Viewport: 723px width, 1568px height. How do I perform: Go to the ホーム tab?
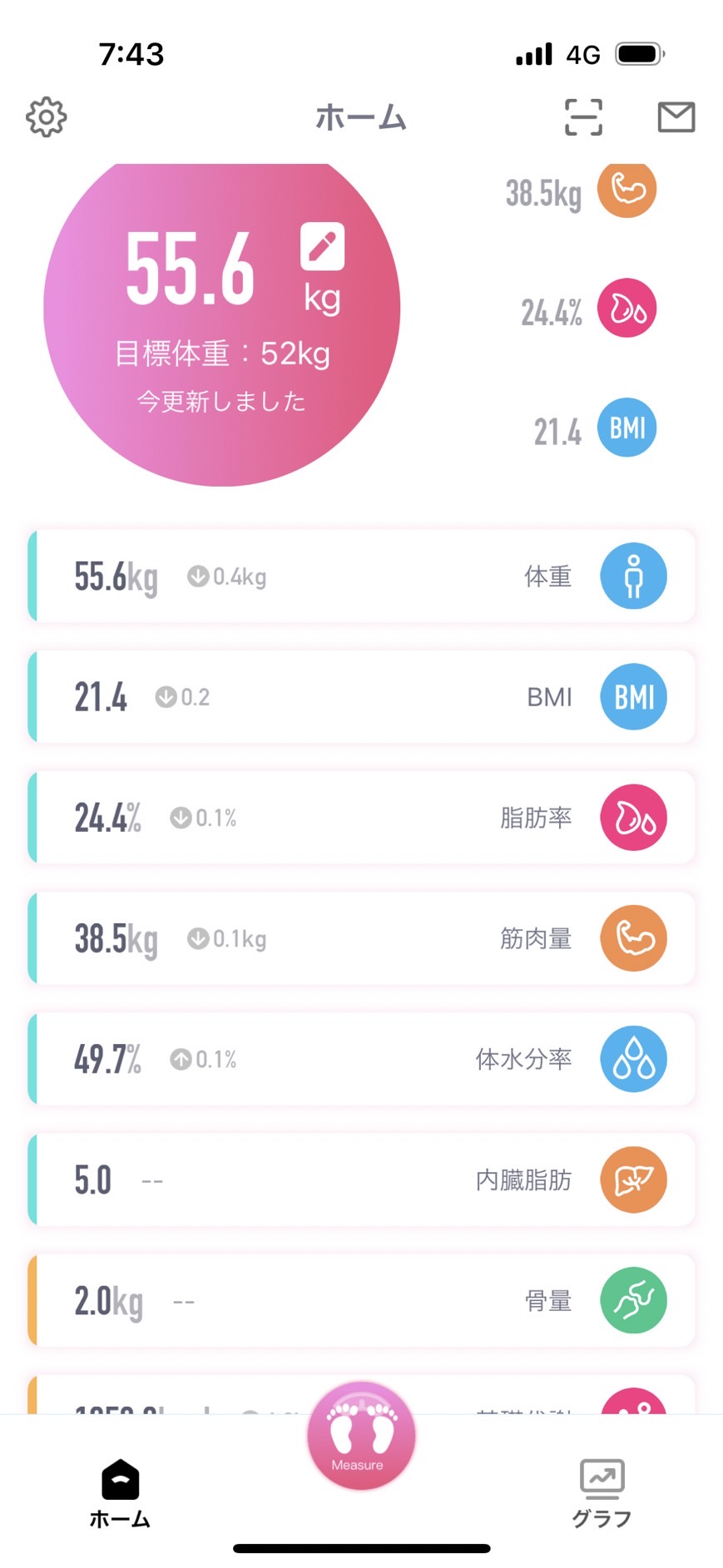tap(120, 1495)
